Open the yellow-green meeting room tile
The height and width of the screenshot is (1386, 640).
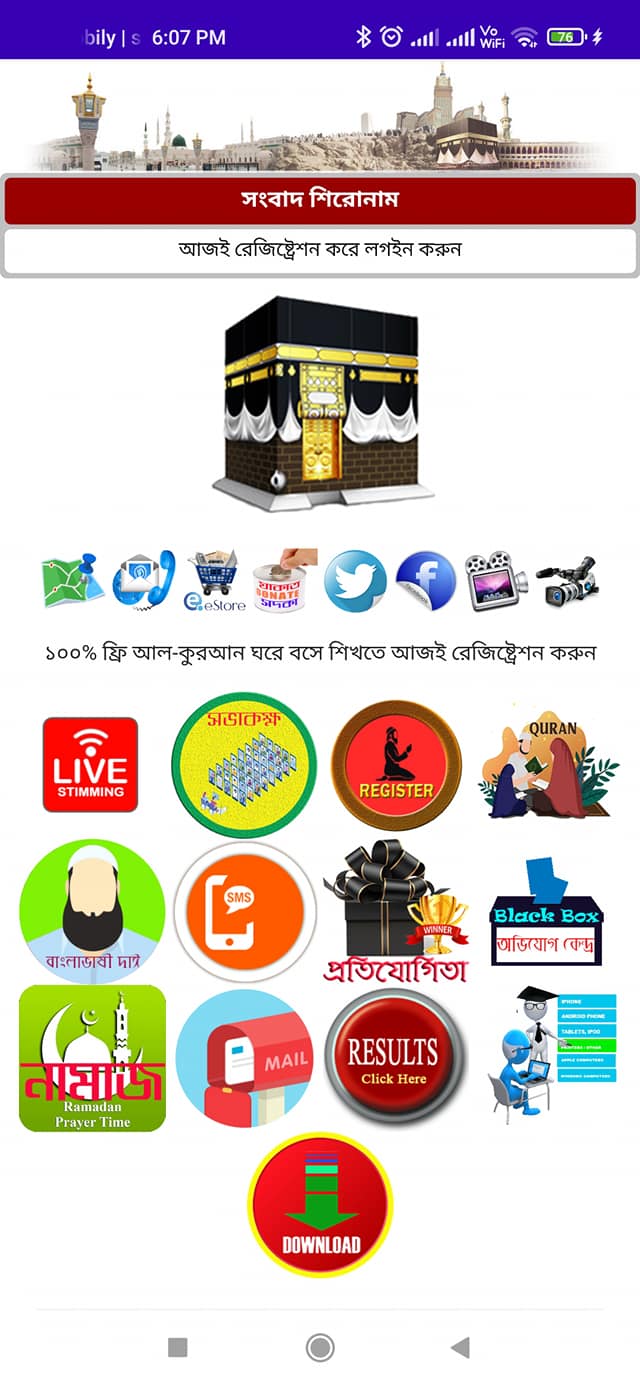(x=244, y=765)
